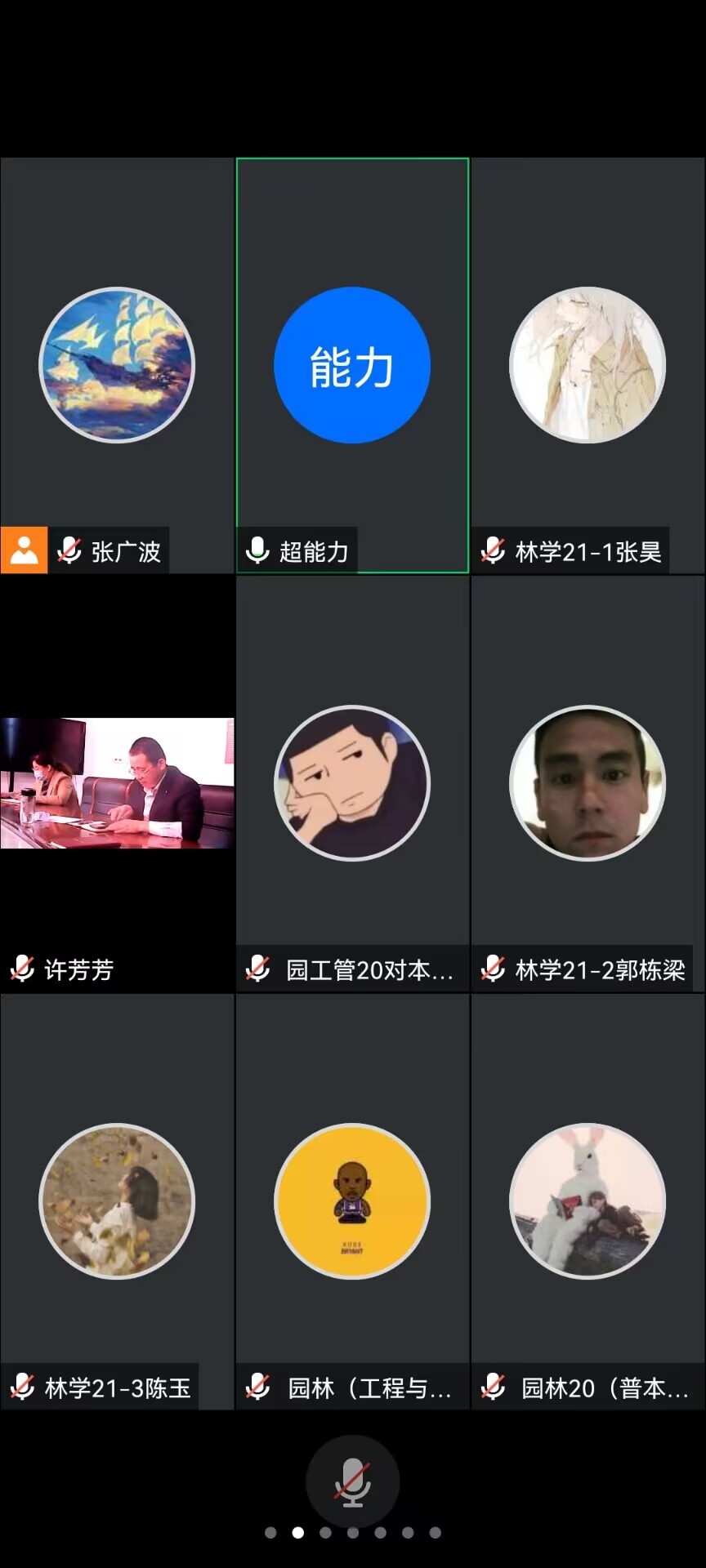Image resolution: width=706 pixels, height=1568 pixels.
Task: Open 林学21-1张昊's tile
Action: 588,365
